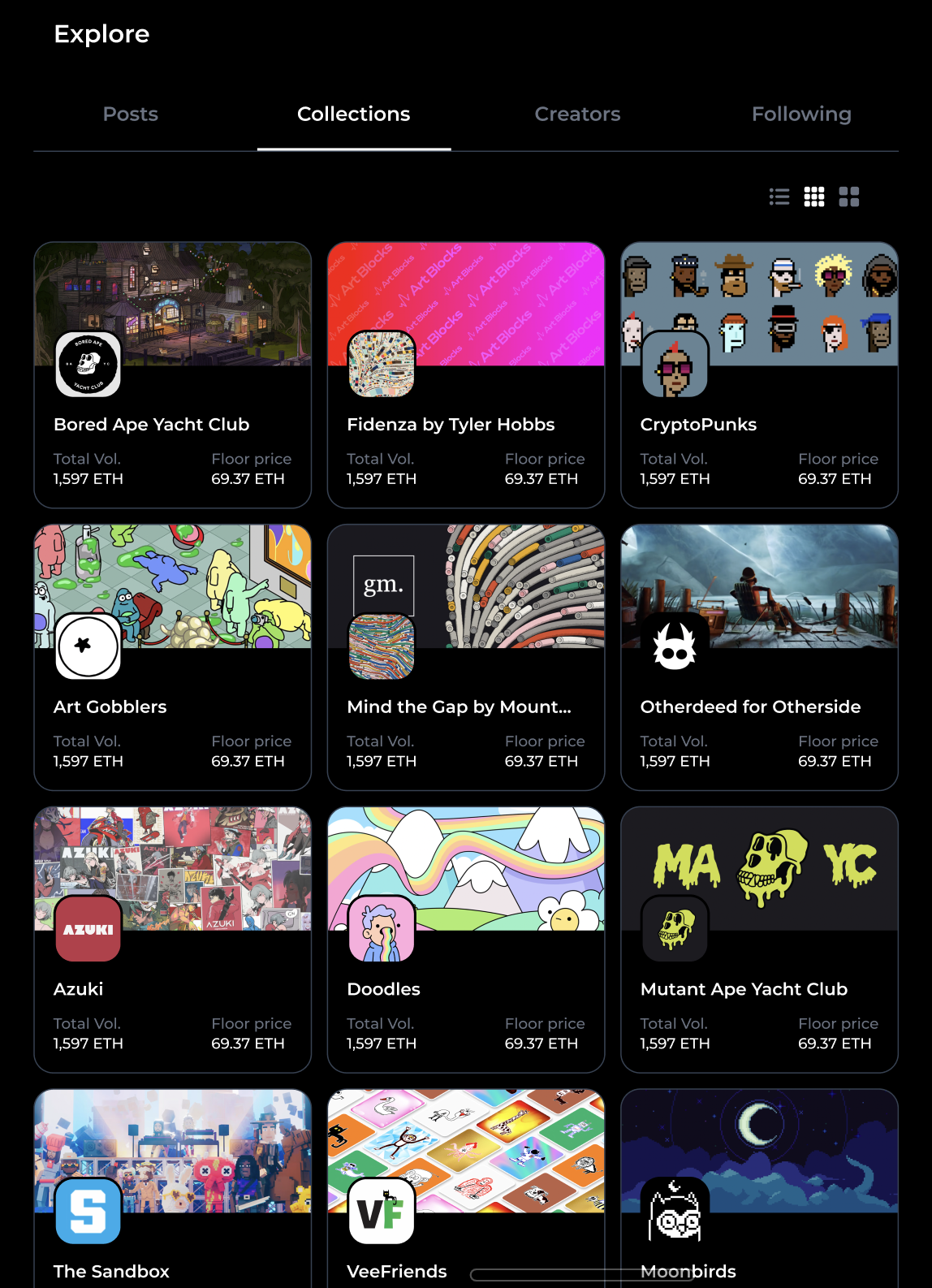Open the Art Gobblers collection card
The image size is (932, 1288).
coord(172,657)
